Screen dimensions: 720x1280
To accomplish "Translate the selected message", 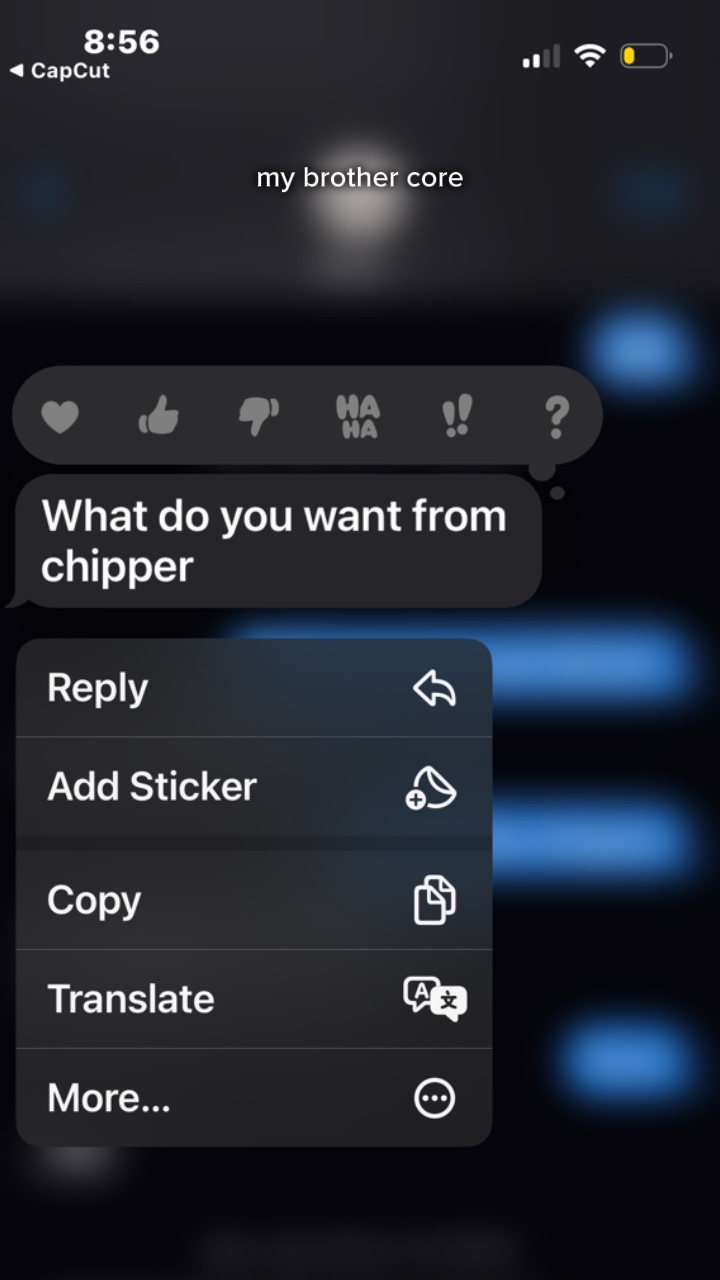I will pos(254,999).
